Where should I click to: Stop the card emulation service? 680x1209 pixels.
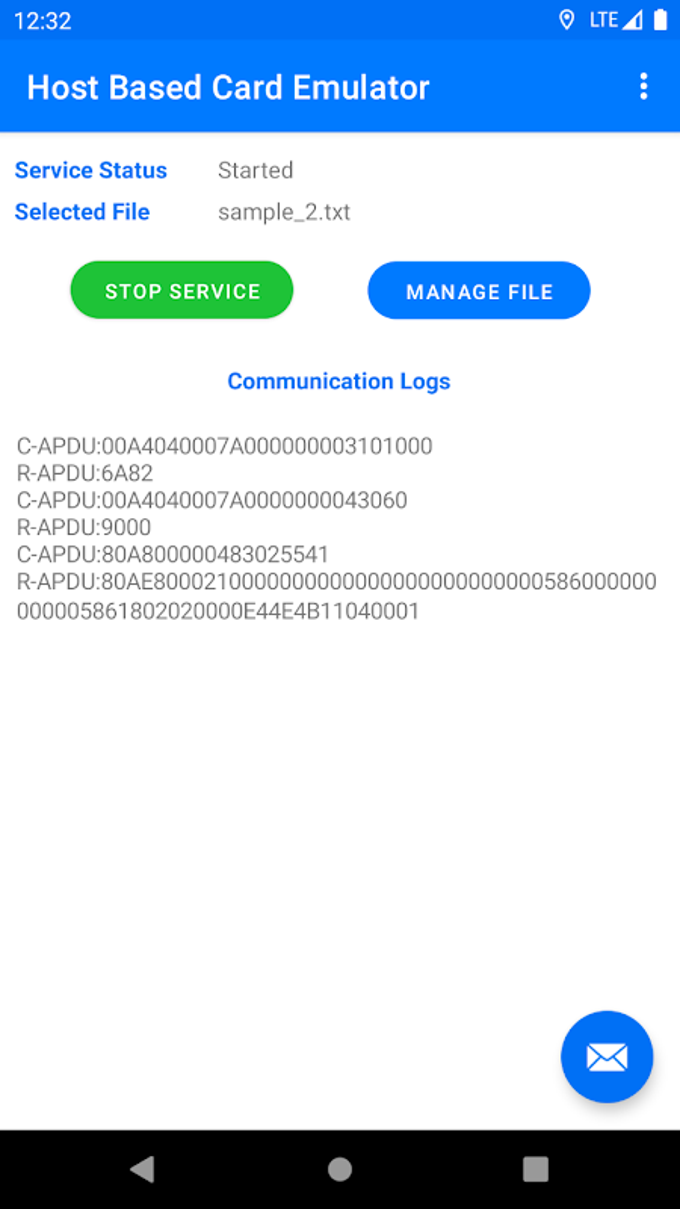click(x=182, y=291)
